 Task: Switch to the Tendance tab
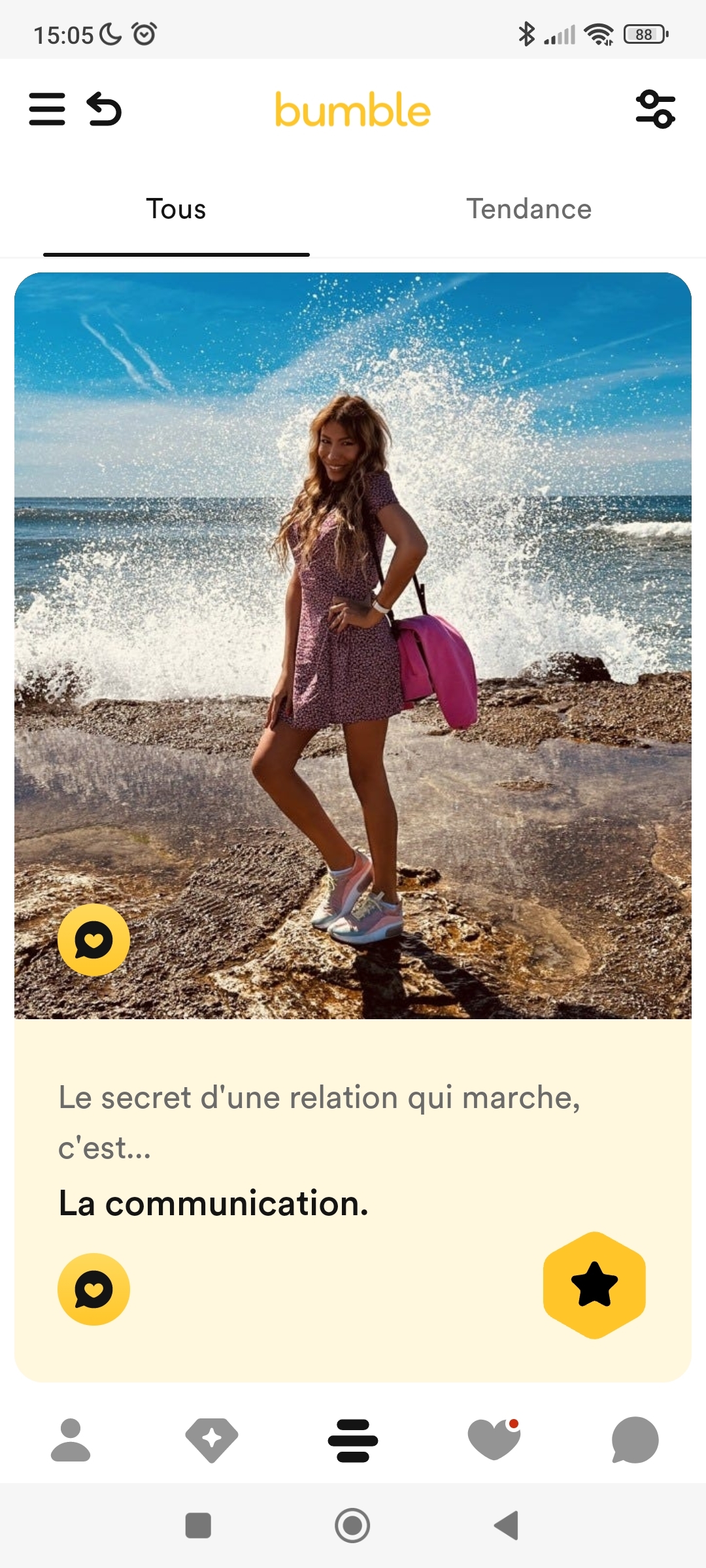[x=528, y=210]
